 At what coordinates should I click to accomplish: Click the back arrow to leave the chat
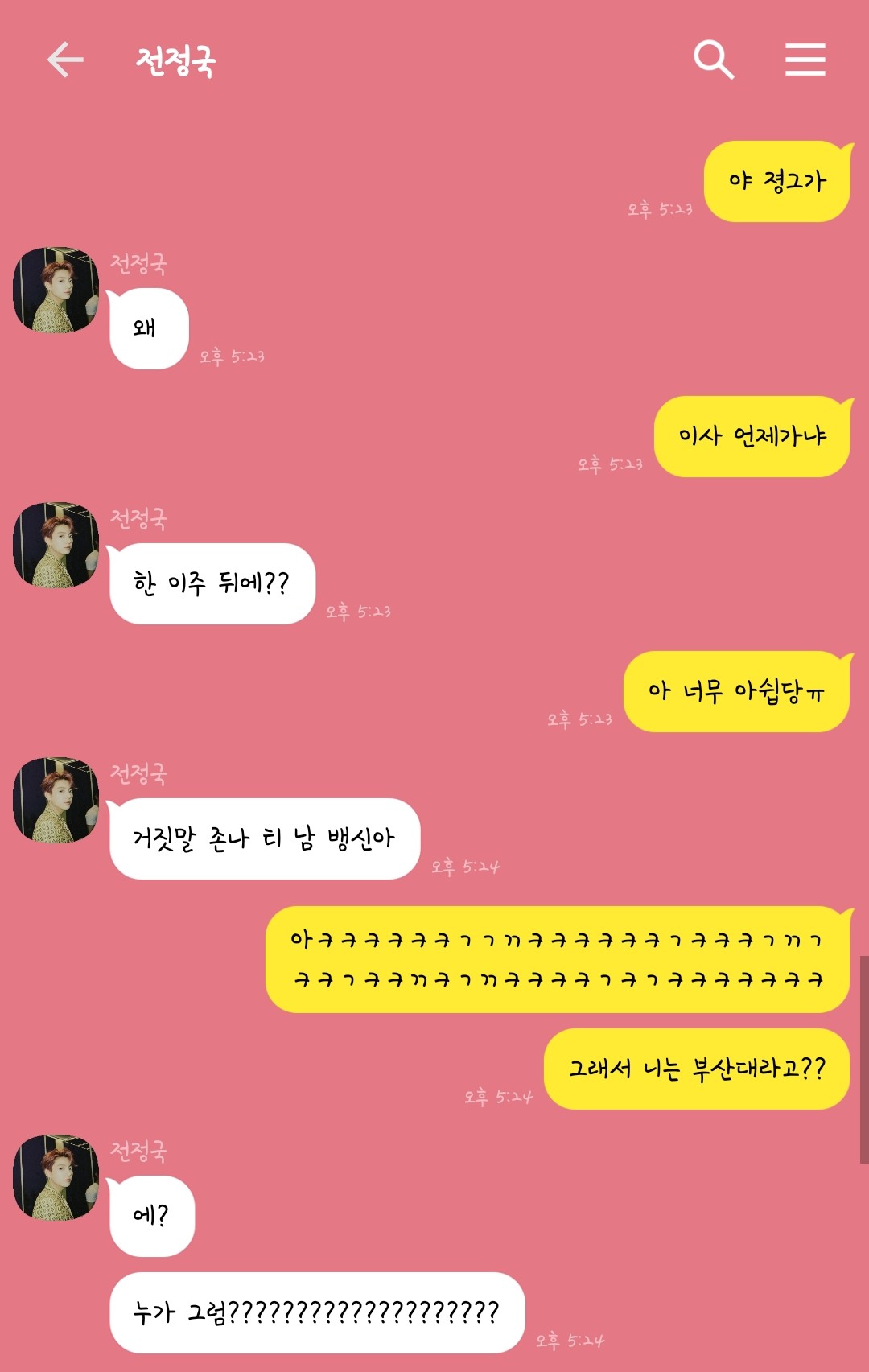click(64, 58)
